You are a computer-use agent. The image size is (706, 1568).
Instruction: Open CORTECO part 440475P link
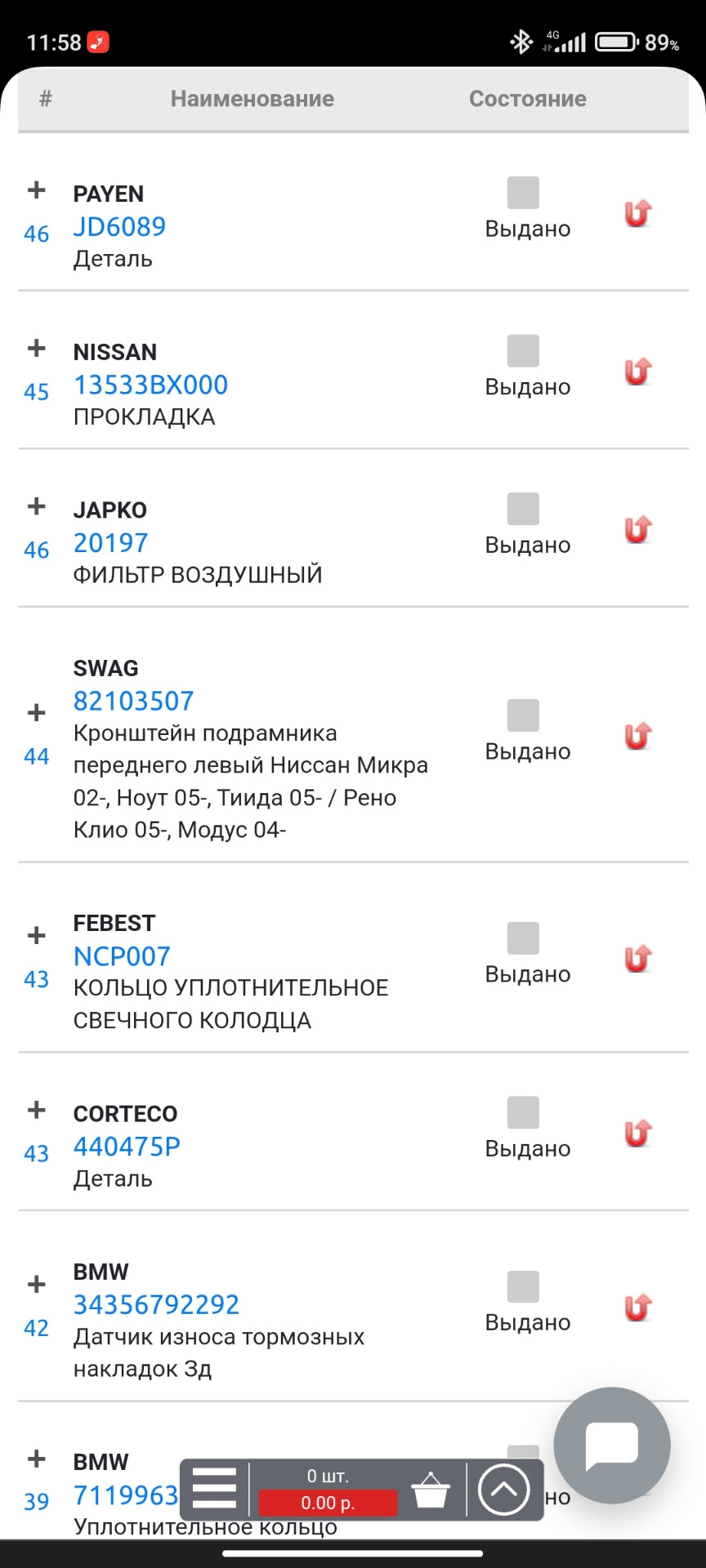(127, 1147)
